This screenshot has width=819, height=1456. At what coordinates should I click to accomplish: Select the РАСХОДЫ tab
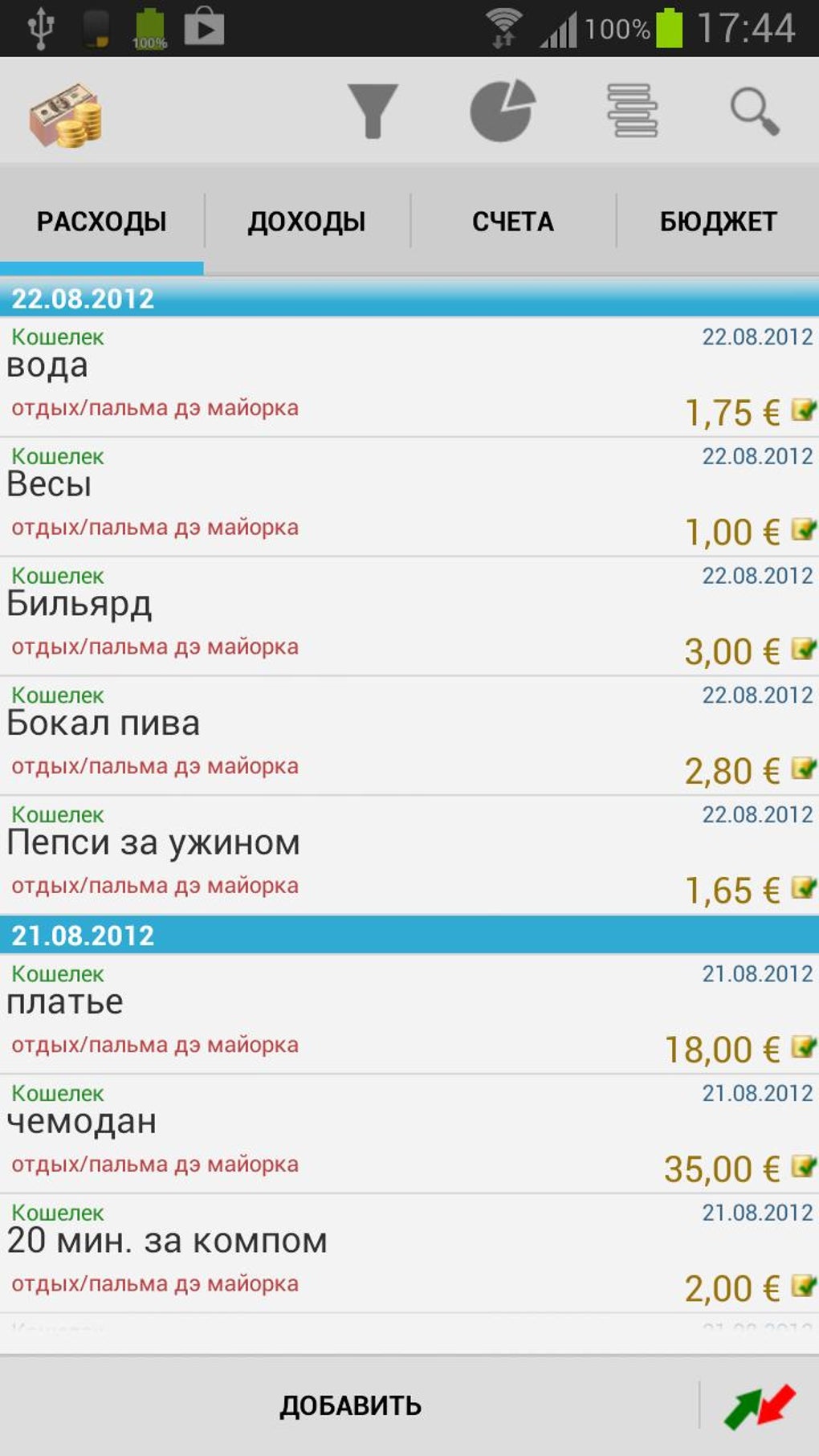pos(101,222)
